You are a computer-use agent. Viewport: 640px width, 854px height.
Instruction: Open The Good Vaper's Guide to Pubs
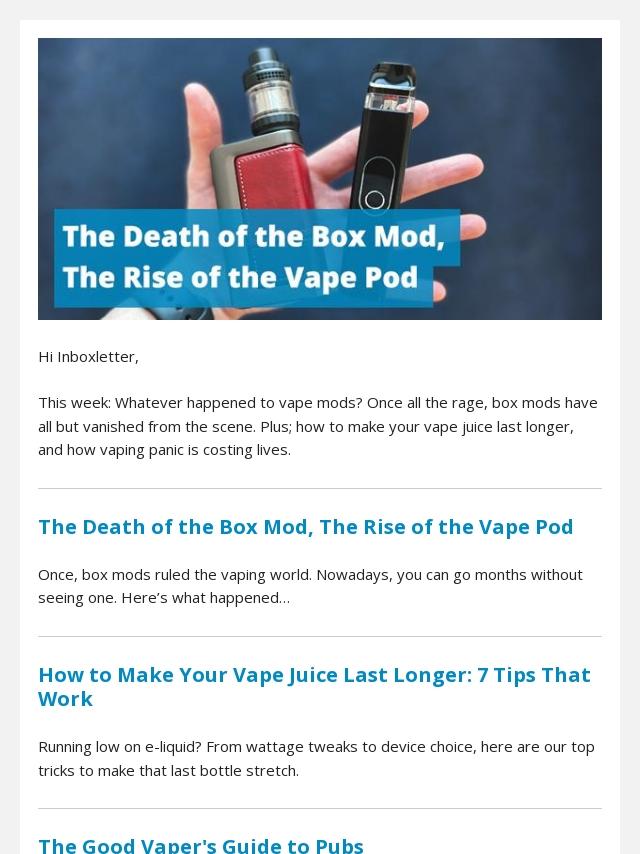[201, 845]
